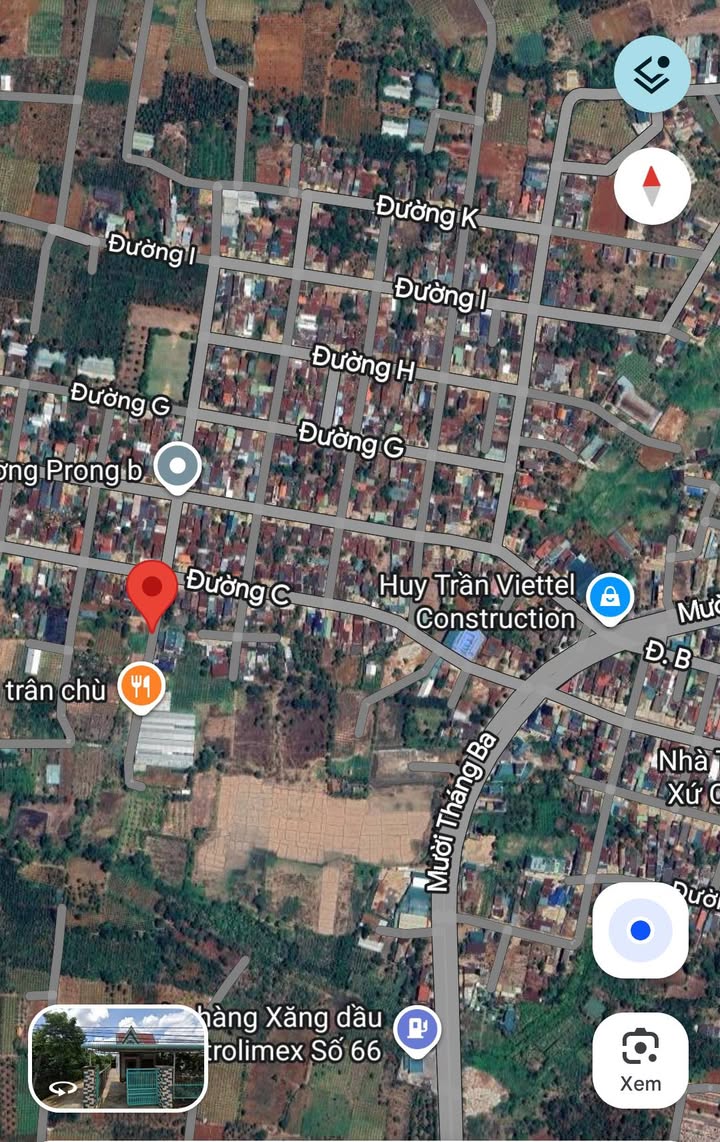720x1142 pixels.
Task: Tap the compass to reset north
Action: click(x=652, y=185)
